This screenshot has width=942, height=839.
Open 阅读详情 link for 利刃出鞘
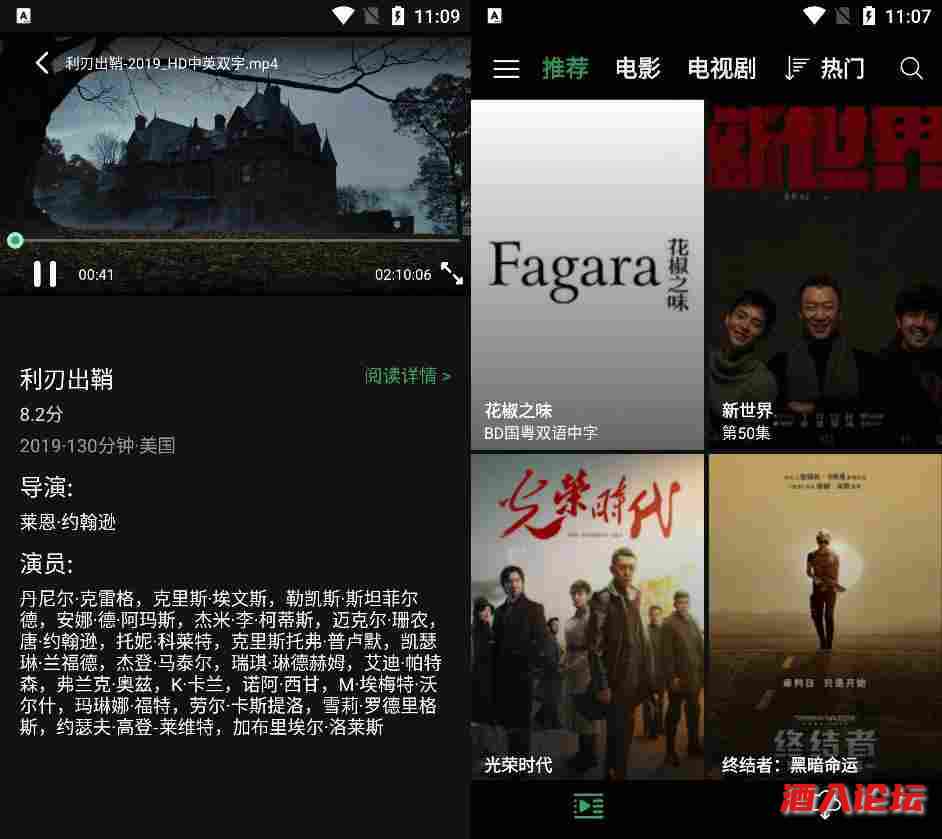[407, 376]
